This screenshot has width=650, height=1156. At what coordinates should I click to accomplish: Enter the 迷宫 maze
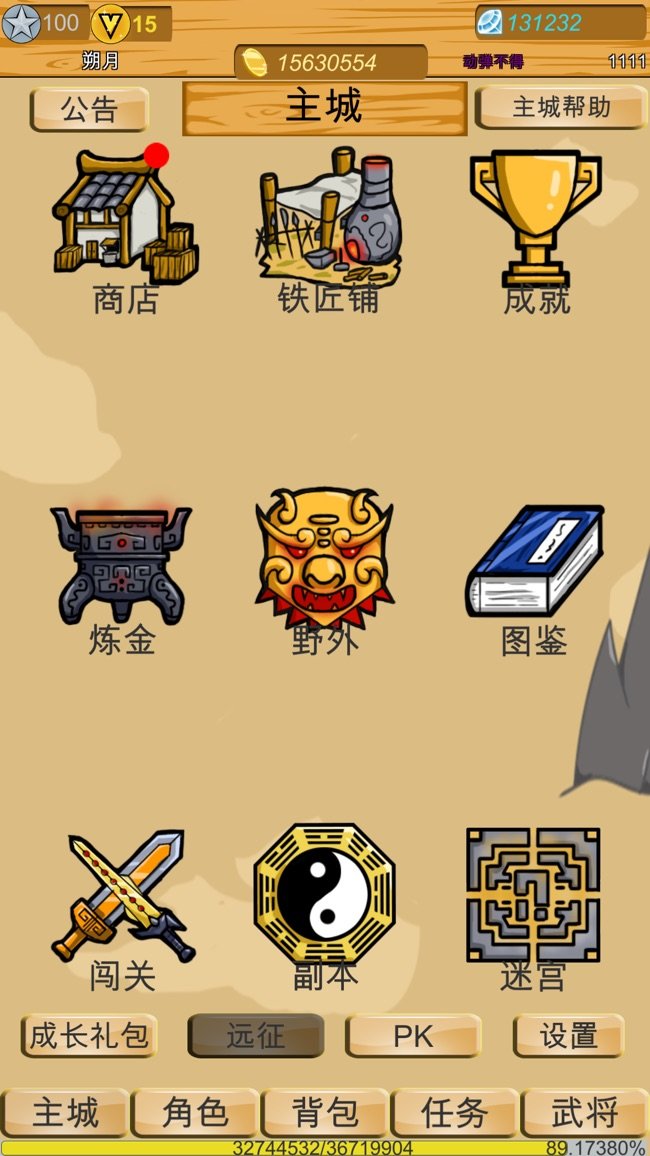[x=533, y=900]
